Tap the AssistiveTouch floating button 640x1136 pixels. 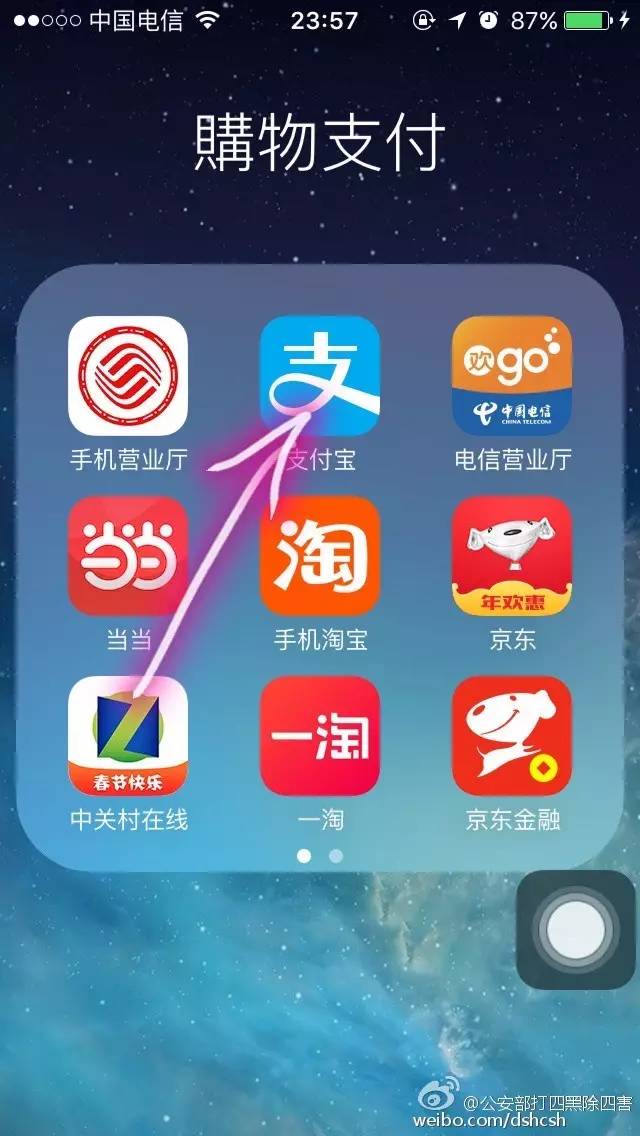coord(577,929)
